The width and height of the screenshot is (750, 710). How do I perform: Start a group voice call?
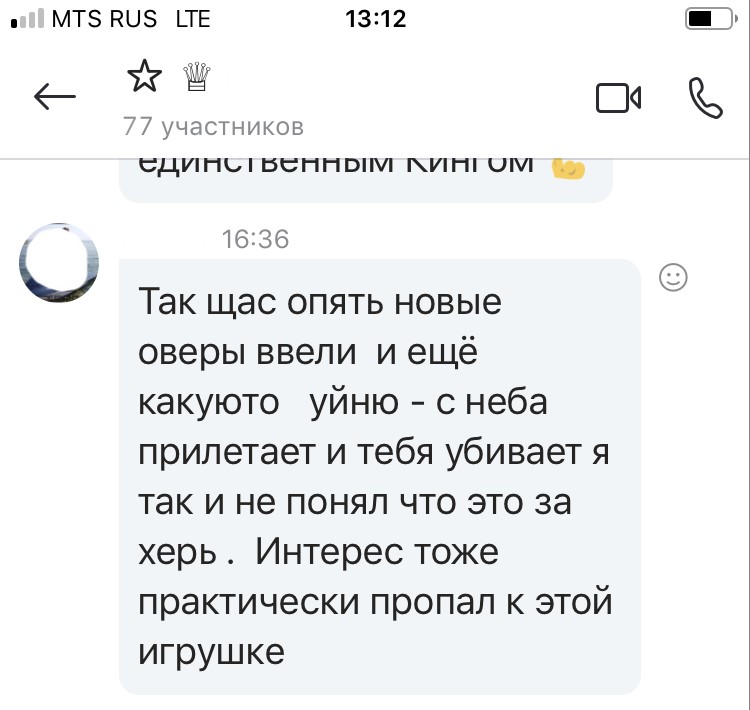[x=705, y=98]
